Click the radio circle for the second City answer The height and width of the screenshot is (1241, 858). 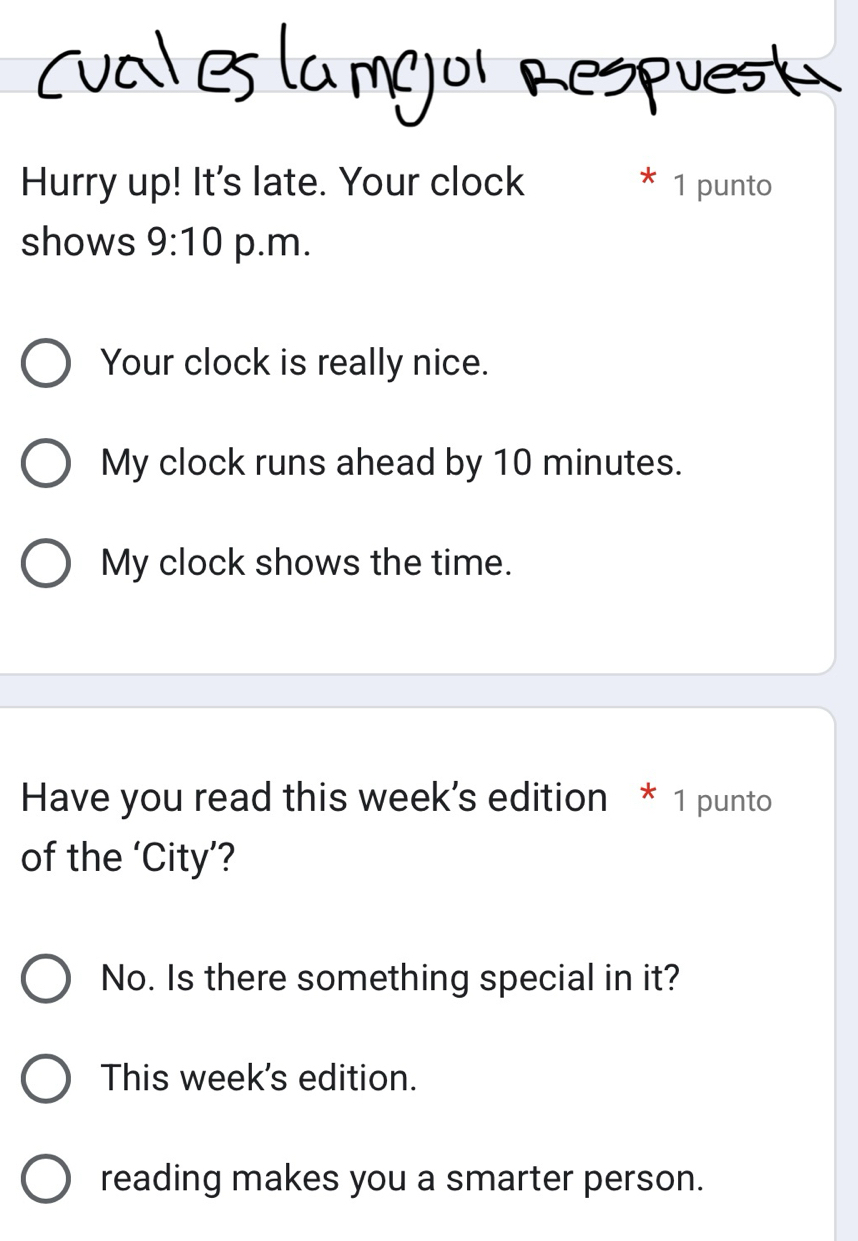[44, 1078]
